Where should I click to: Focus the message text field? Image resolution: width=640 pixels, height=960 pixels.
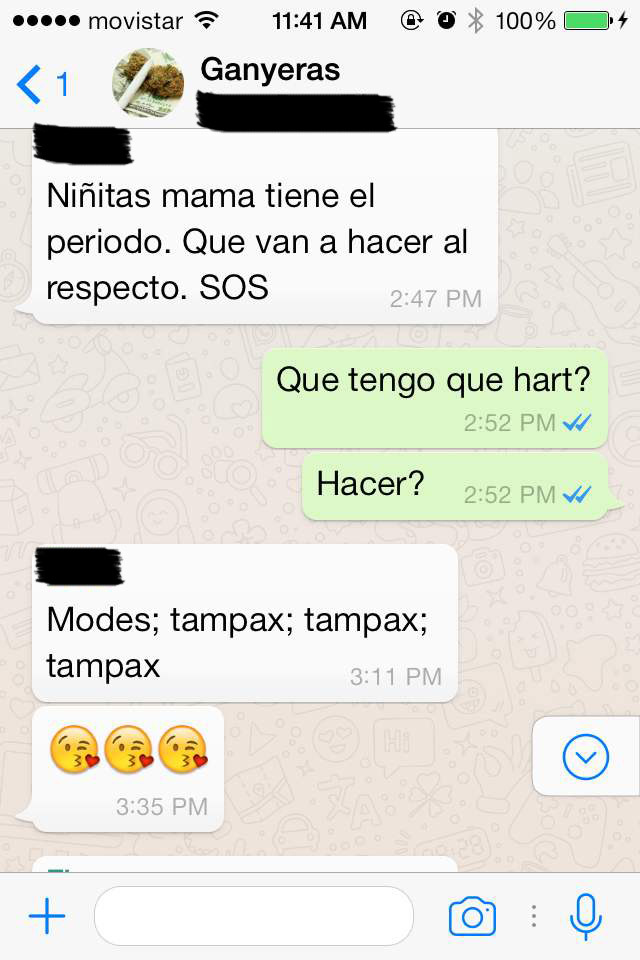[254, 916]
